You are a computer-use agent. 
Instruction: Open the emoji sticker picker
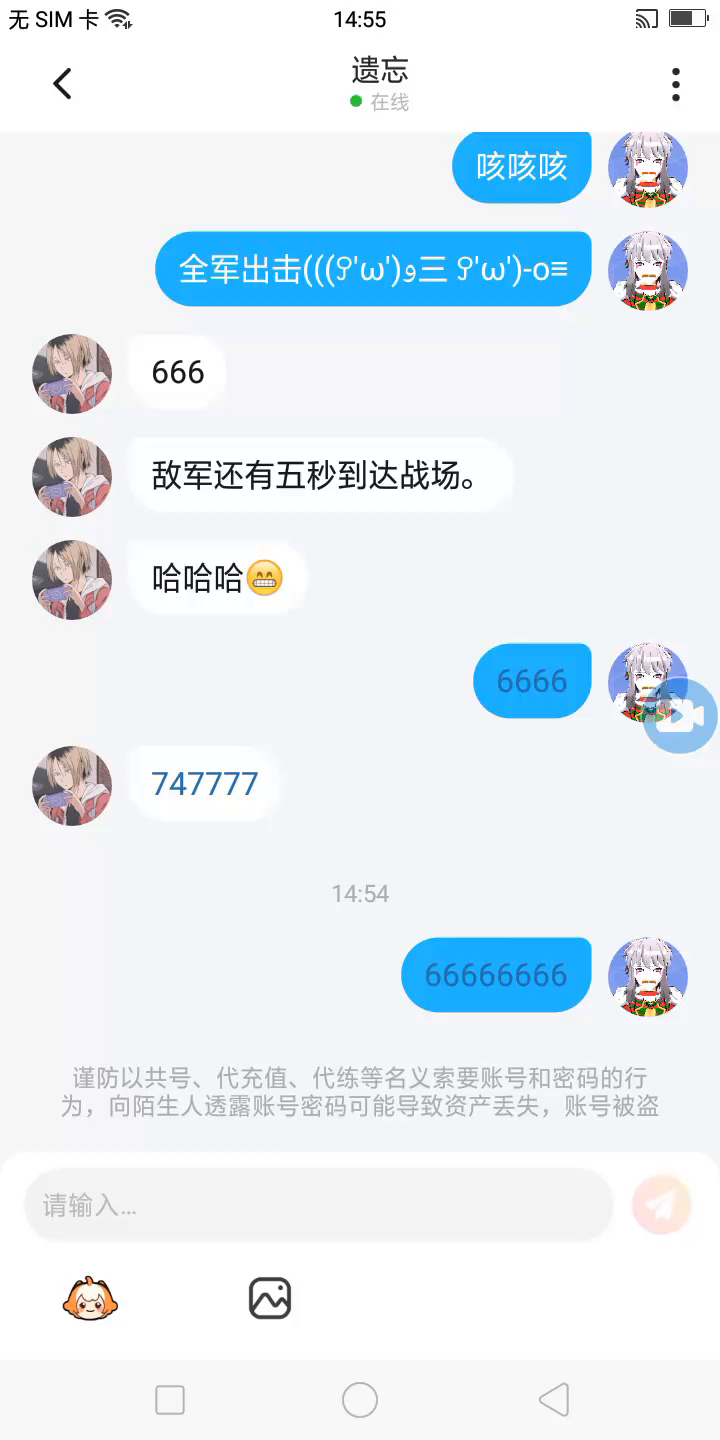pos(91,1298)
